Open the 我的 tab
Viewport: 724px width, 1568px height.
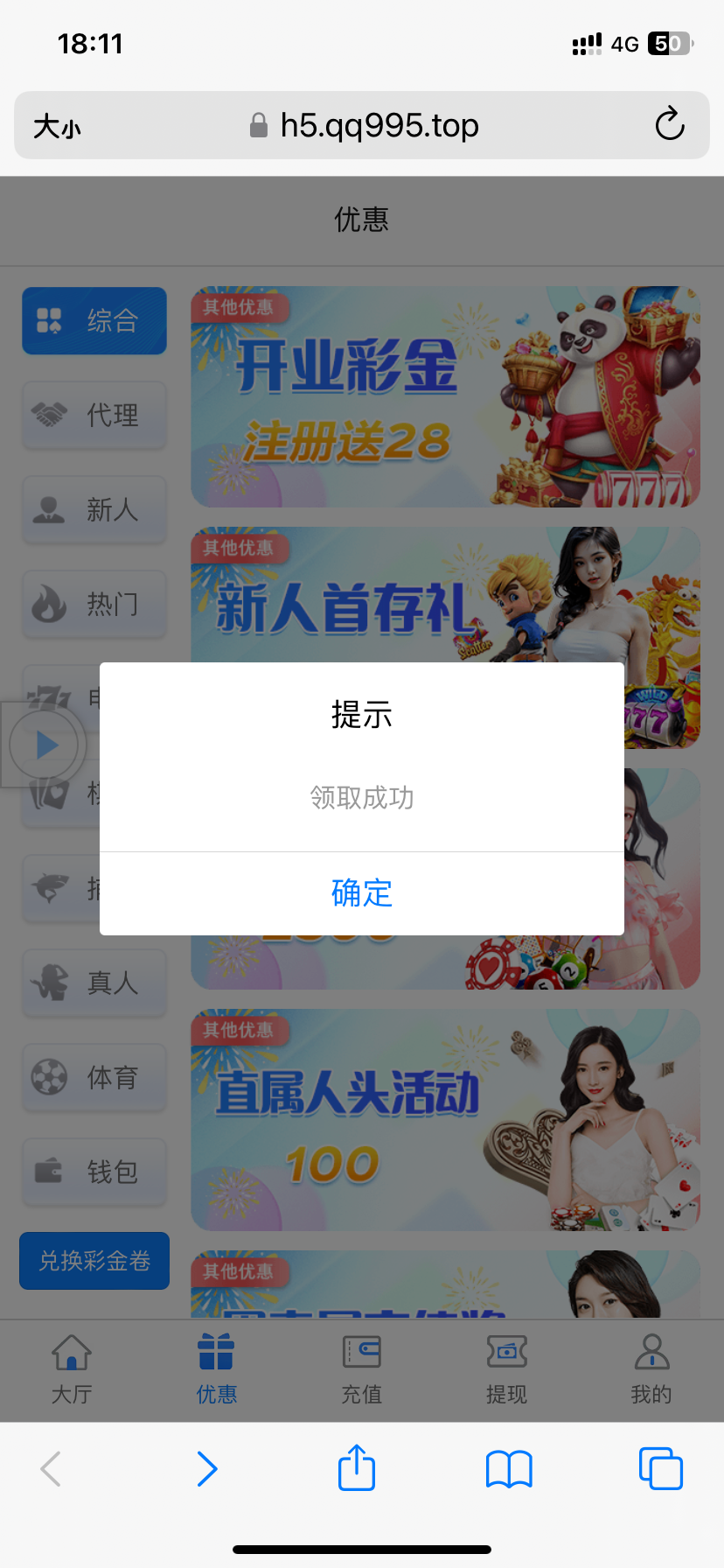coord(651,1369)
